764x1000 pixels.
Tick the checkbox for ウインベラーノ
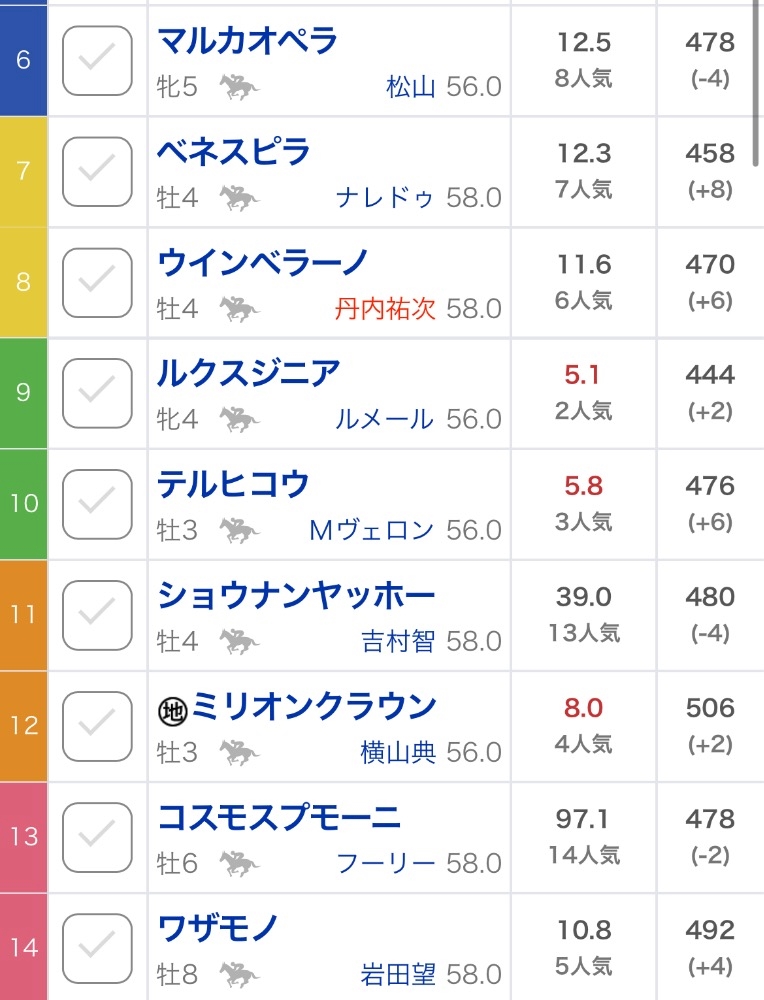[x=97, y=283]
